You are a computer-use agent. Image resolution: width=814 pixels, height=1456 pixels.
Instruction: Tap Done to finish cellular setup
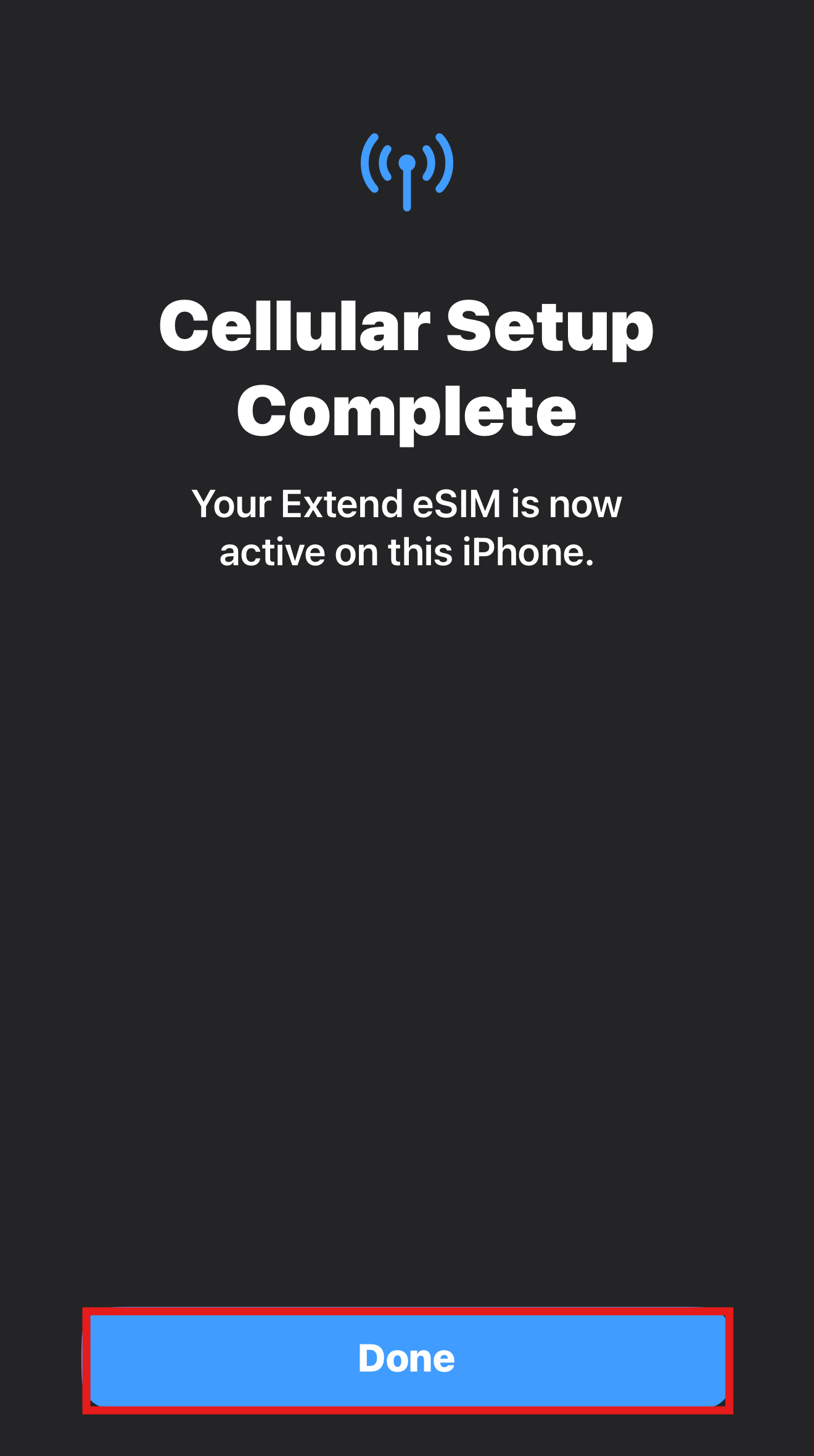[407, 1359]
